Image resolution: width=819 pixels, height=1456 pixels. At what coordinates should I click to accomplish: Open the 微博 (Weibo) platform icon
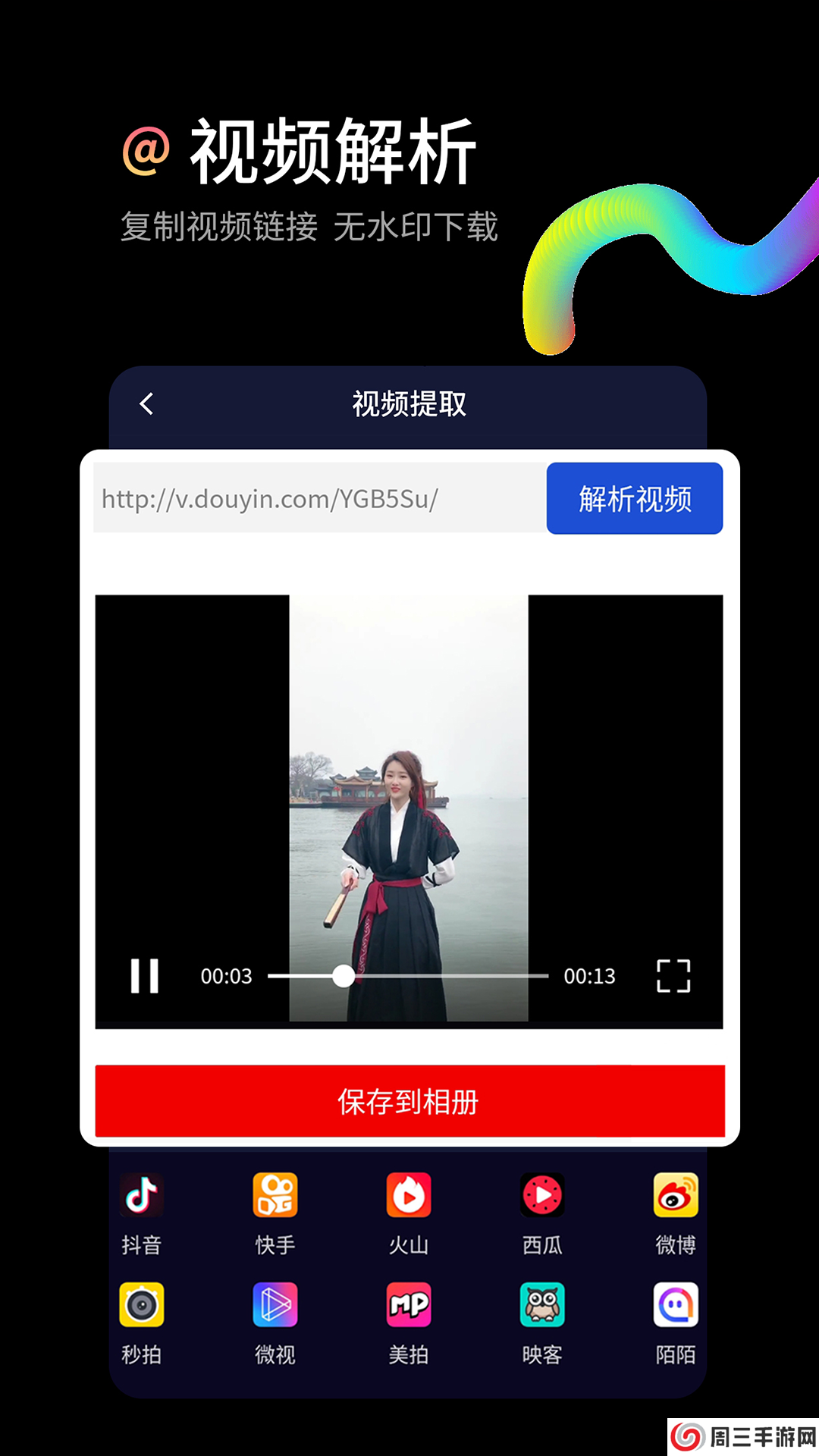coord(676,1195)
